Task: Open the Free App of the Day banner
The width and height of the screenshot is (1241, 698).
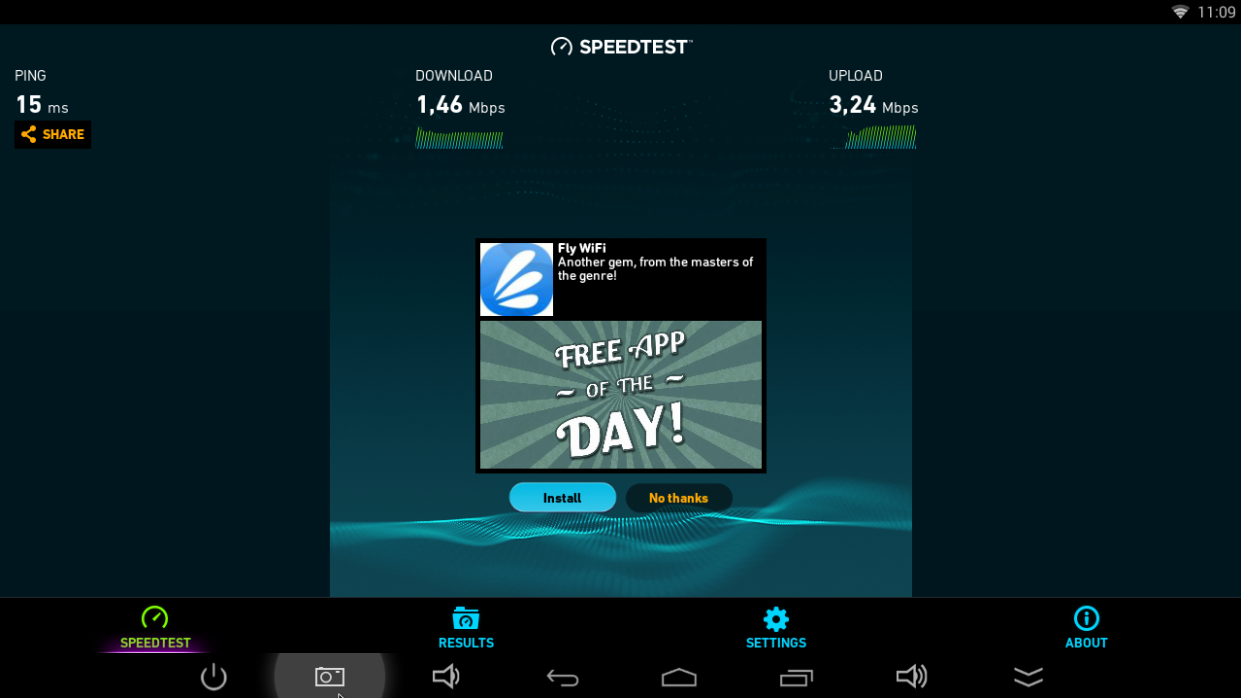Action: (x=620, y=395)
